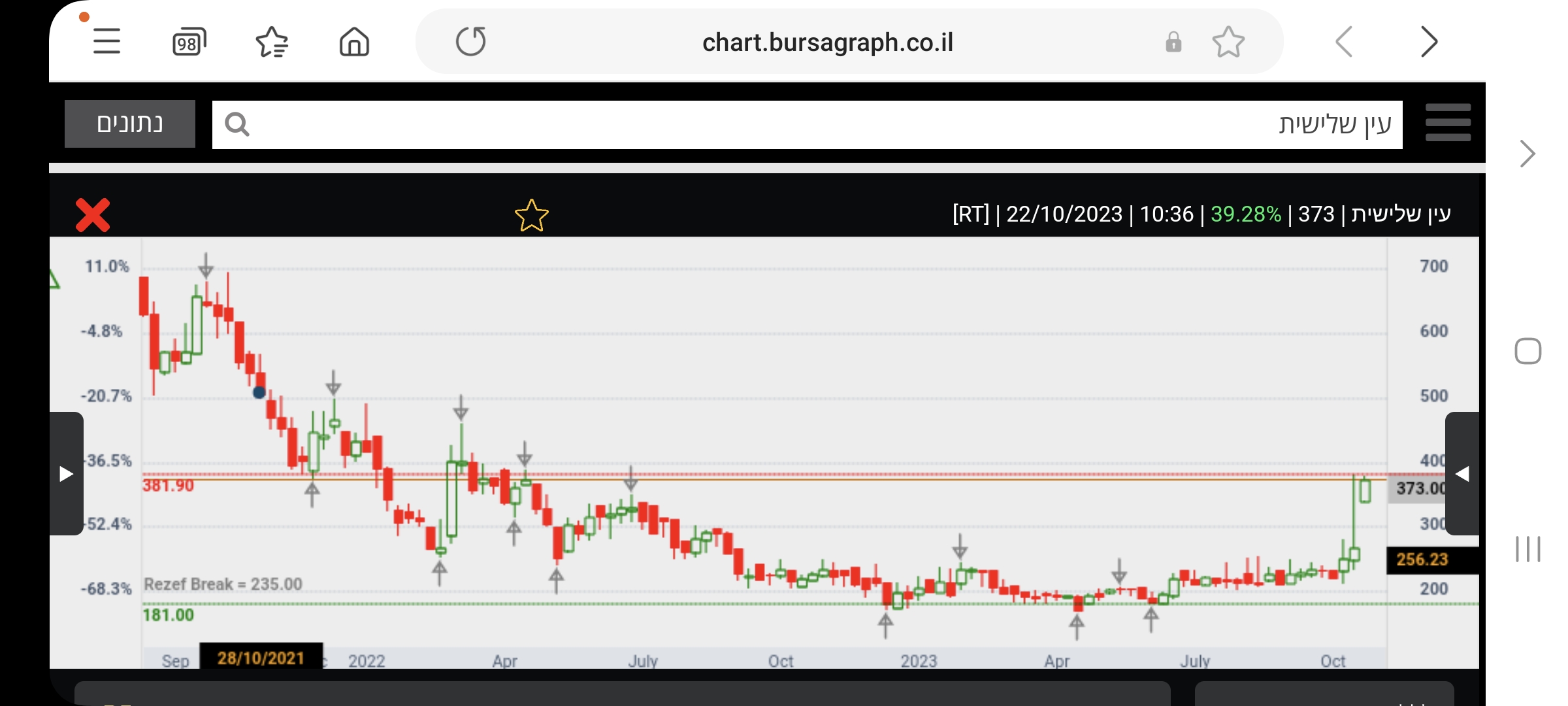Go forward to the next page
The image size is (1568, 706).
pyautogui.click(x=1429, y=42)
